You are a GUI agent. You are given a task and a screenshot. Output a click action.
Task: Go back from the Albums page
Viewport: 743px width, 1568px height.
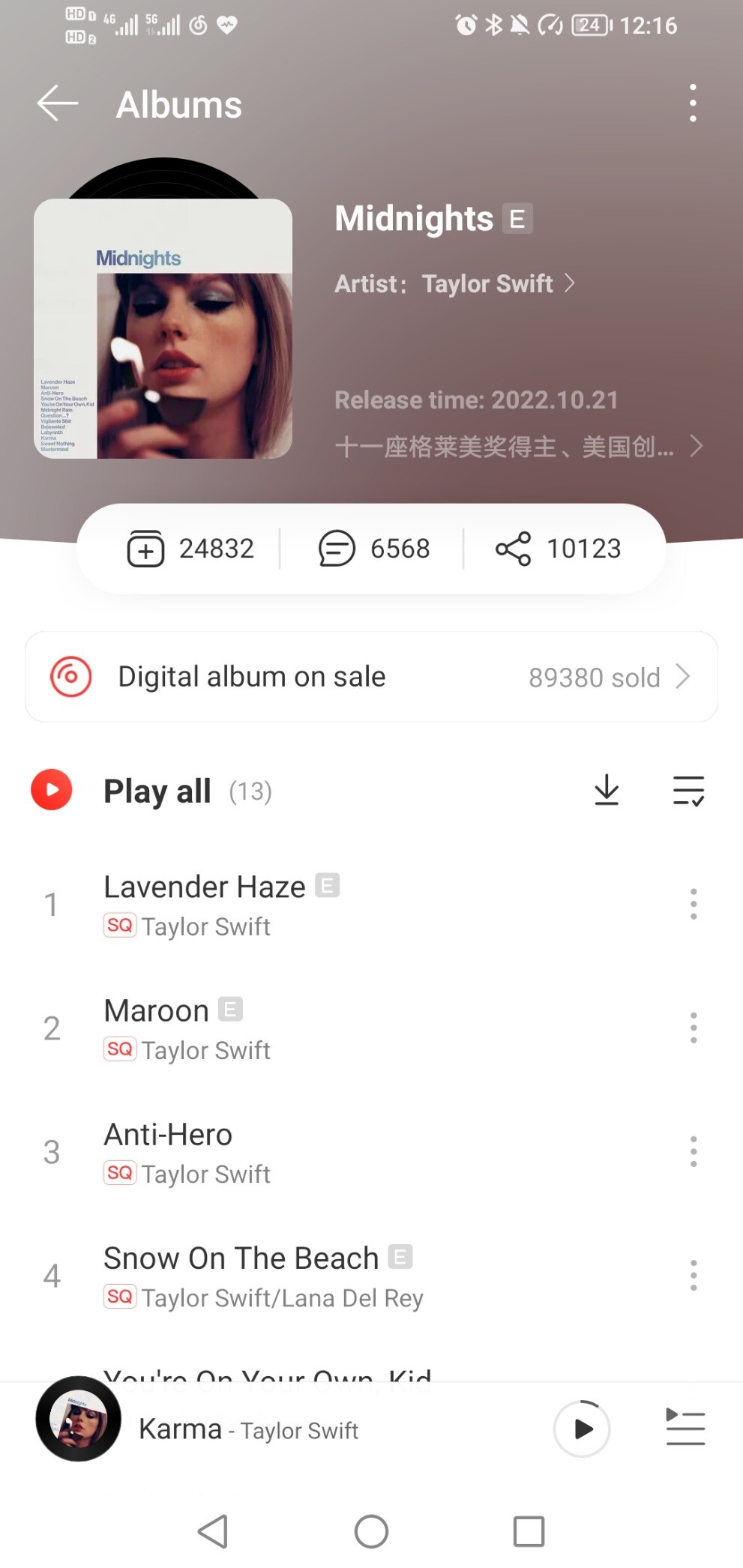tap(58, 103)
